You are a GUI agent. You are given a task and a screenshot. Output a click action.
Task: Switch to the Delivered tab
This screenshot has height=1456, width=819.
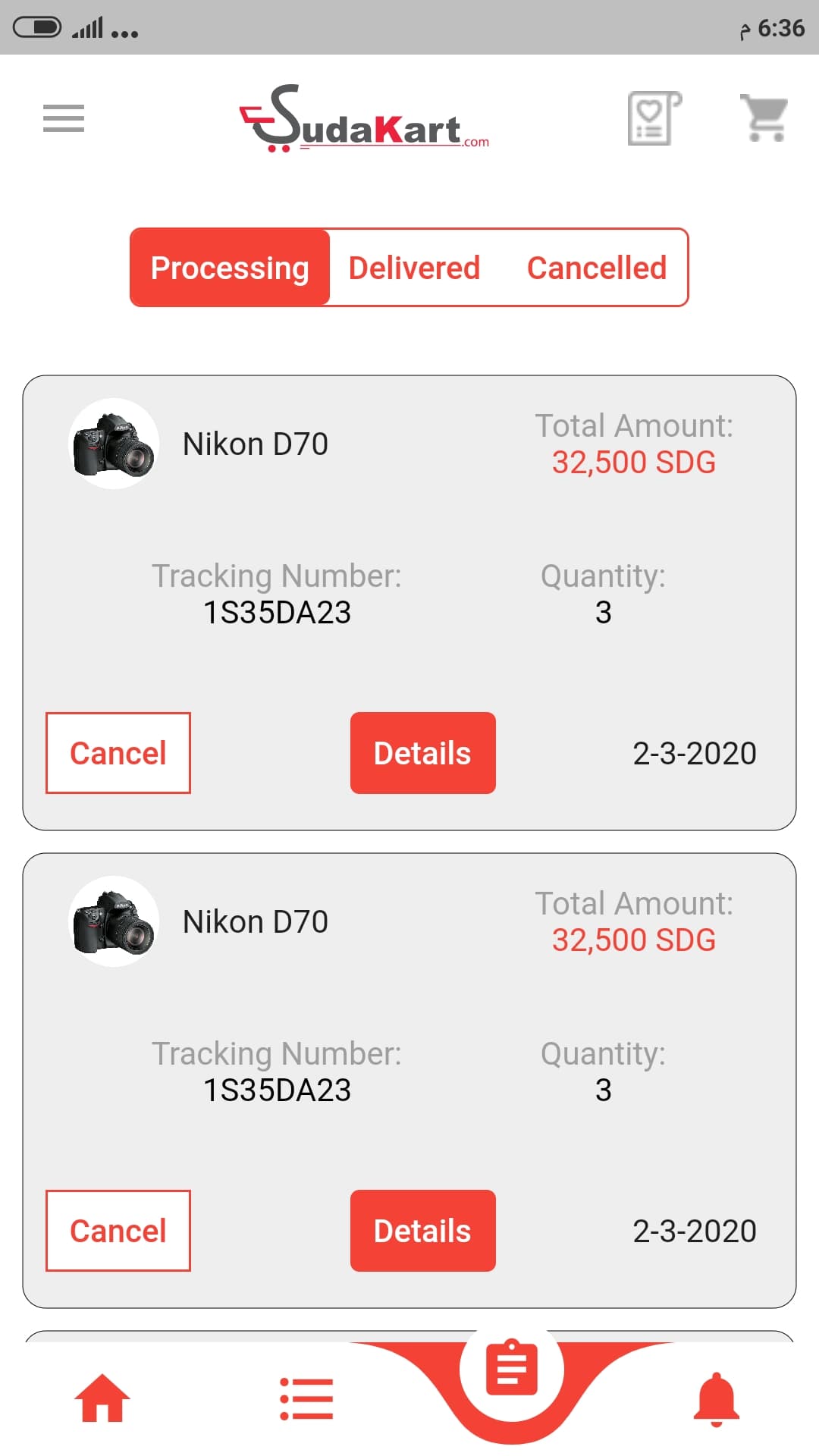[x=414, y=268]
